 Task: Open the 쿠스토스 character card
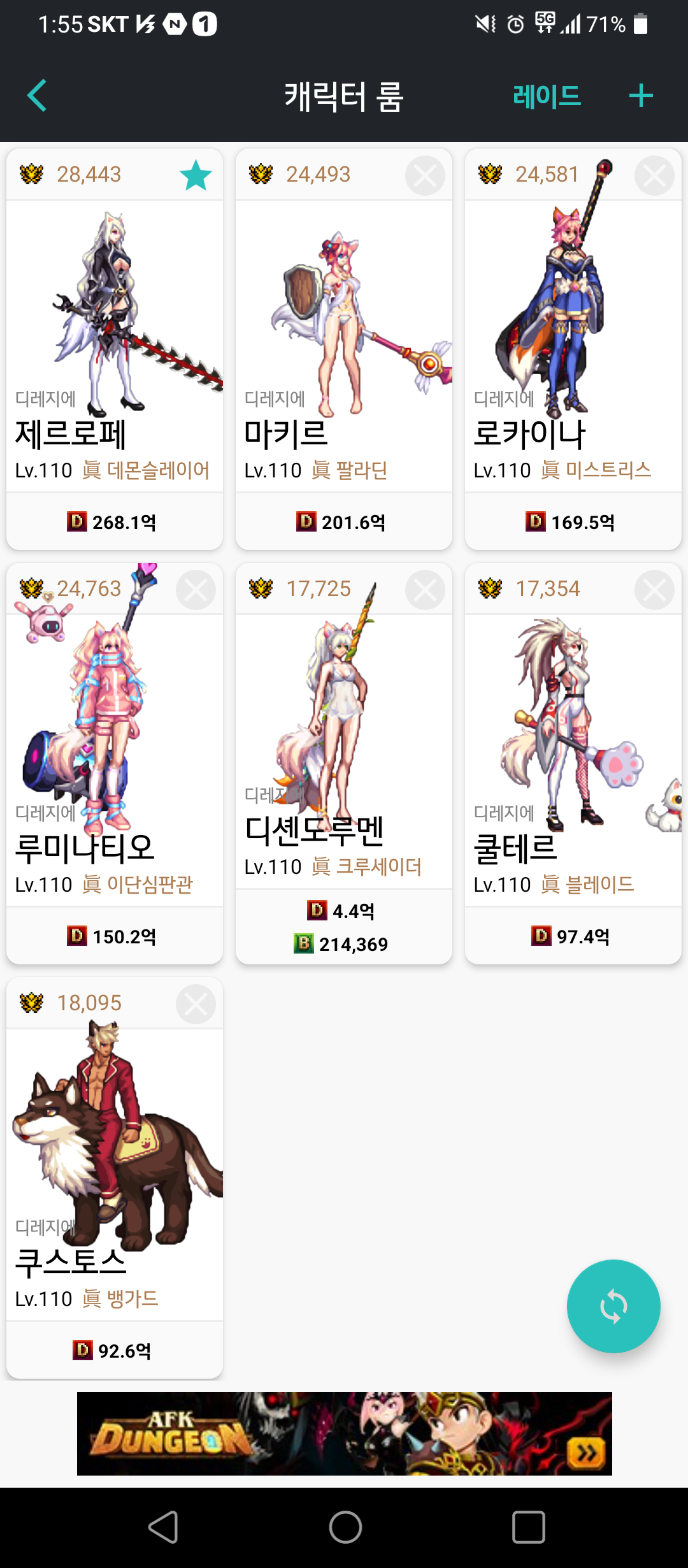point(115,1178)
